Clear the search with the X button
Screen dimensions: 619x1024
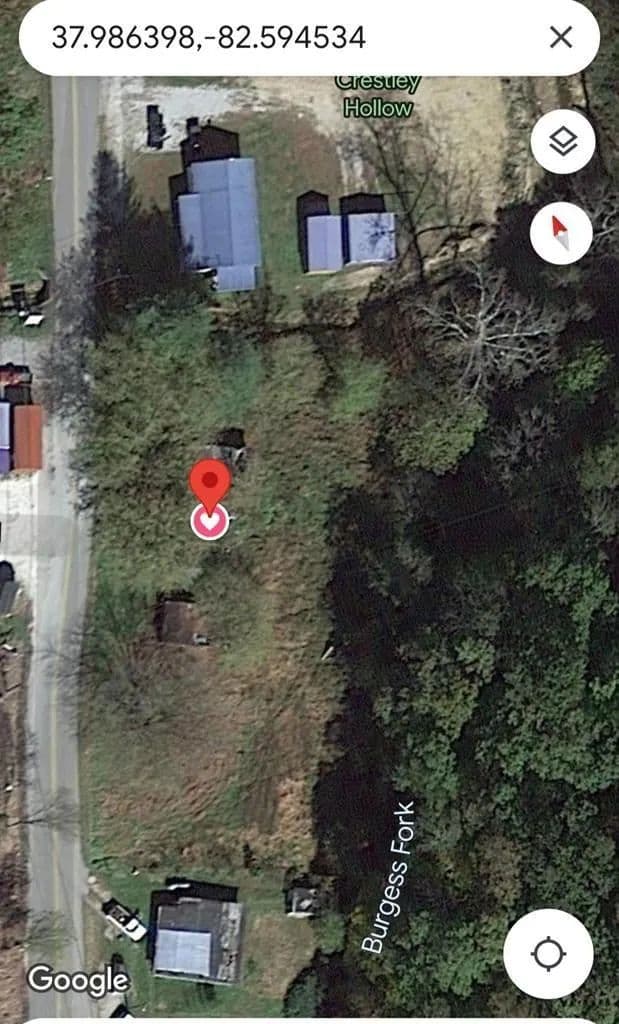click(x=561, y=38)
